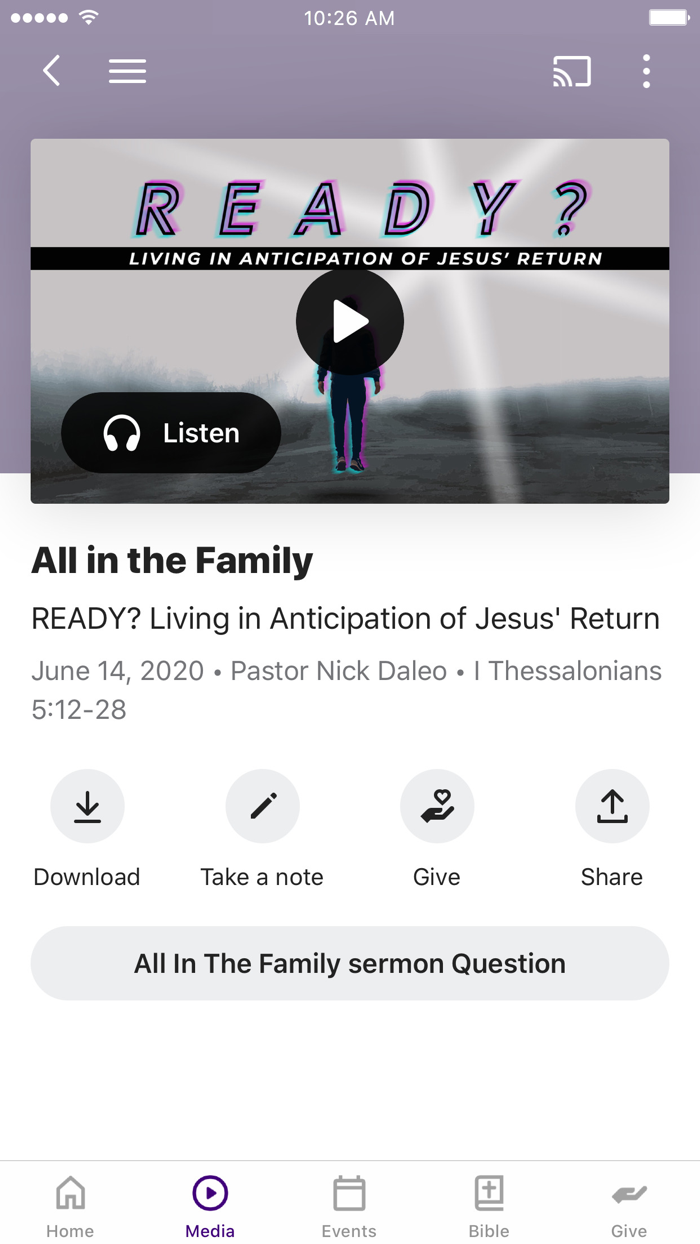Switch to the Events tab
This screenshot has height=1244, width=700.
[x=349, y=1205]
